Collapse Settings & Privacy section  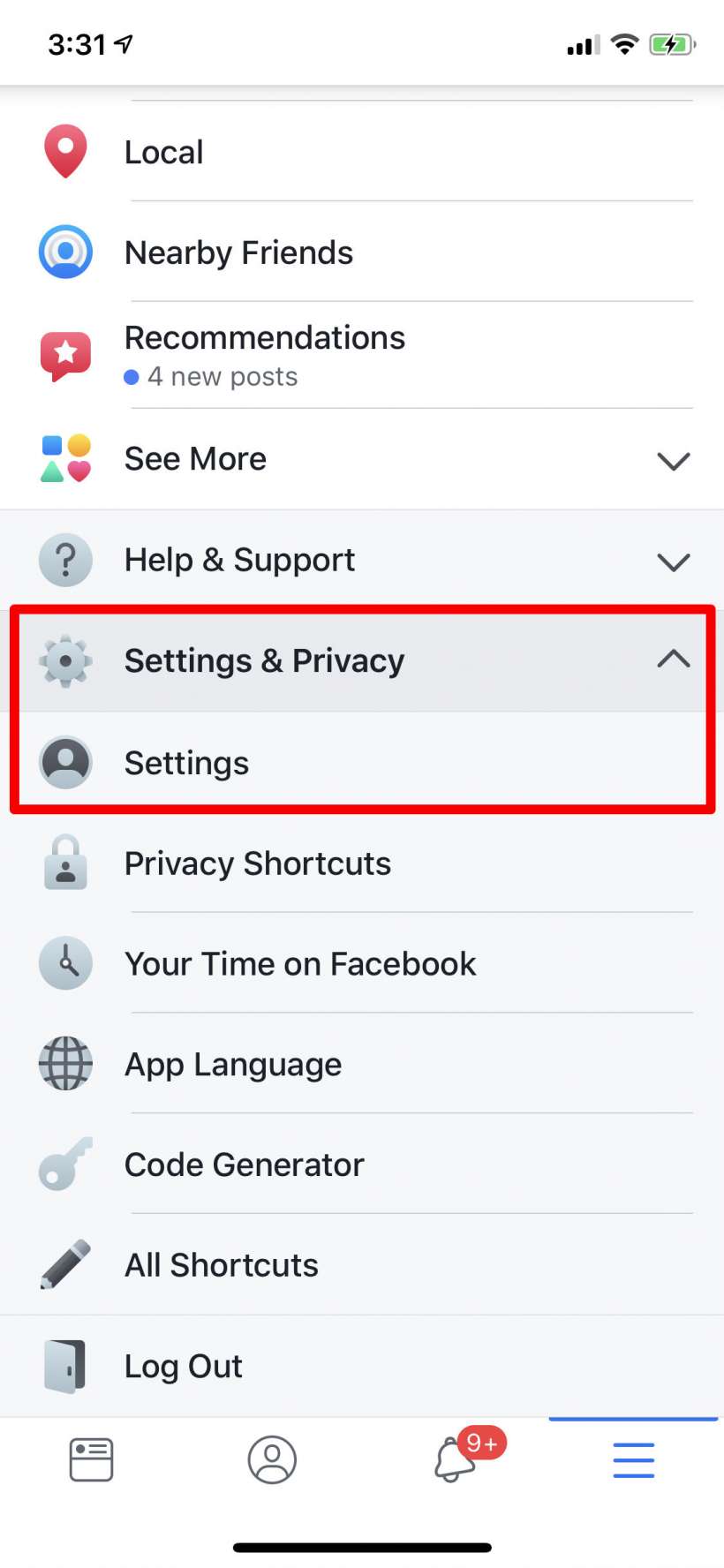tap(362, 660)
